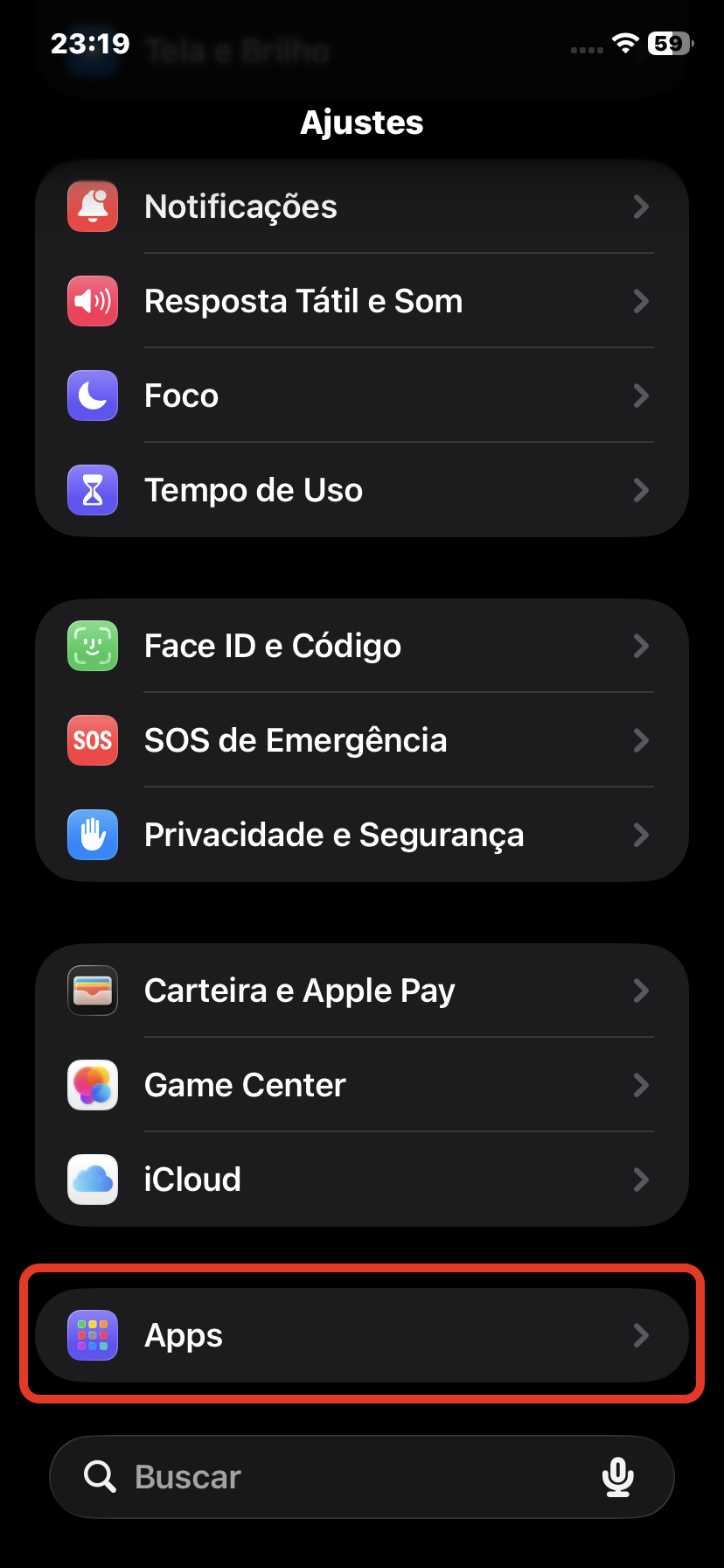This screenshot has height=1568, width=724.
Task: Tap SOS de Emergência row
Action: 362,741
